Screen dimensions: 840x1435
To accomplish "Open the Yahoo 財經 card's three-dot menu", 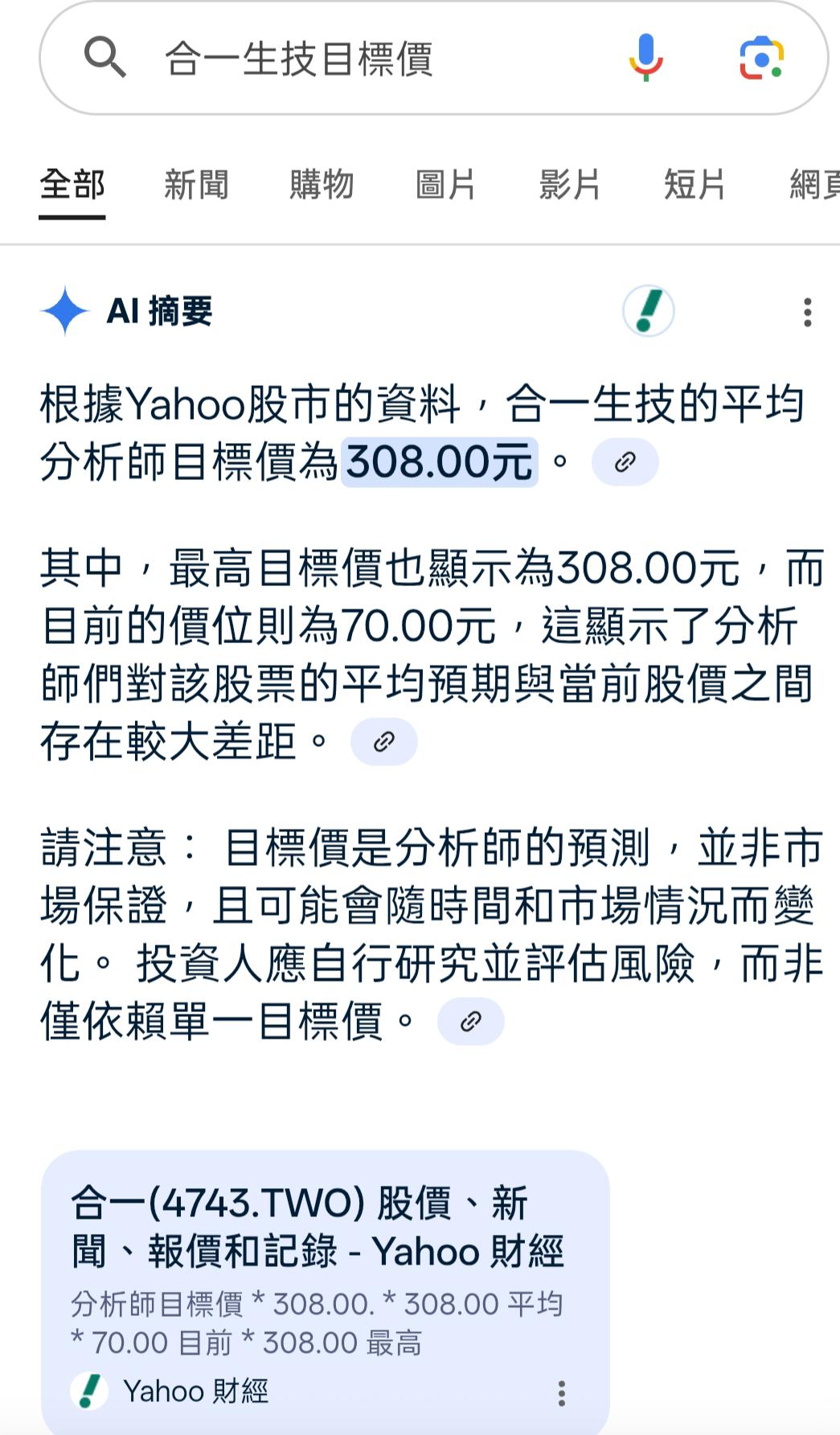I will pyautogui.click(x=561, y=1392).
